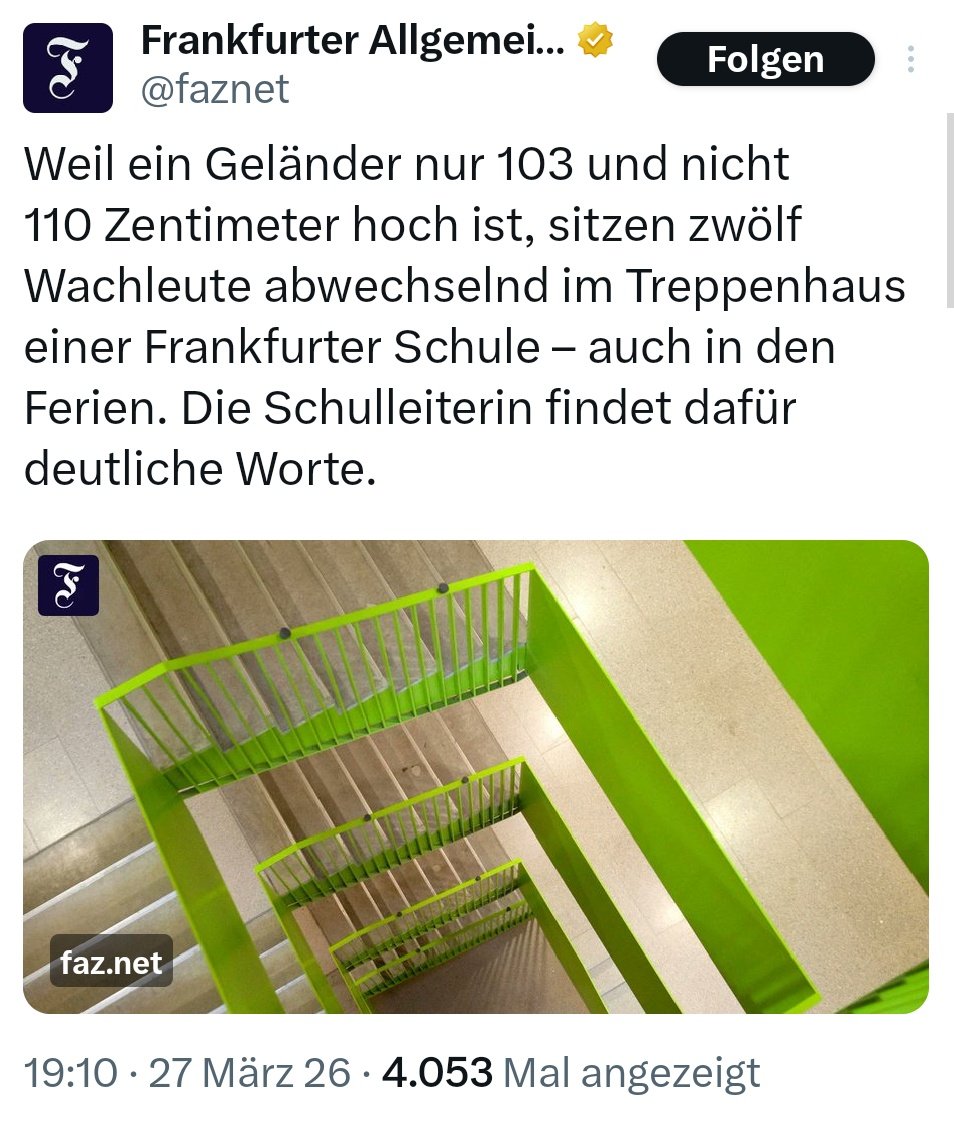Screen dimensions: 954x1121
Task: Open the faz.net article card with staircase photo
Action: (x=476, y=776)
